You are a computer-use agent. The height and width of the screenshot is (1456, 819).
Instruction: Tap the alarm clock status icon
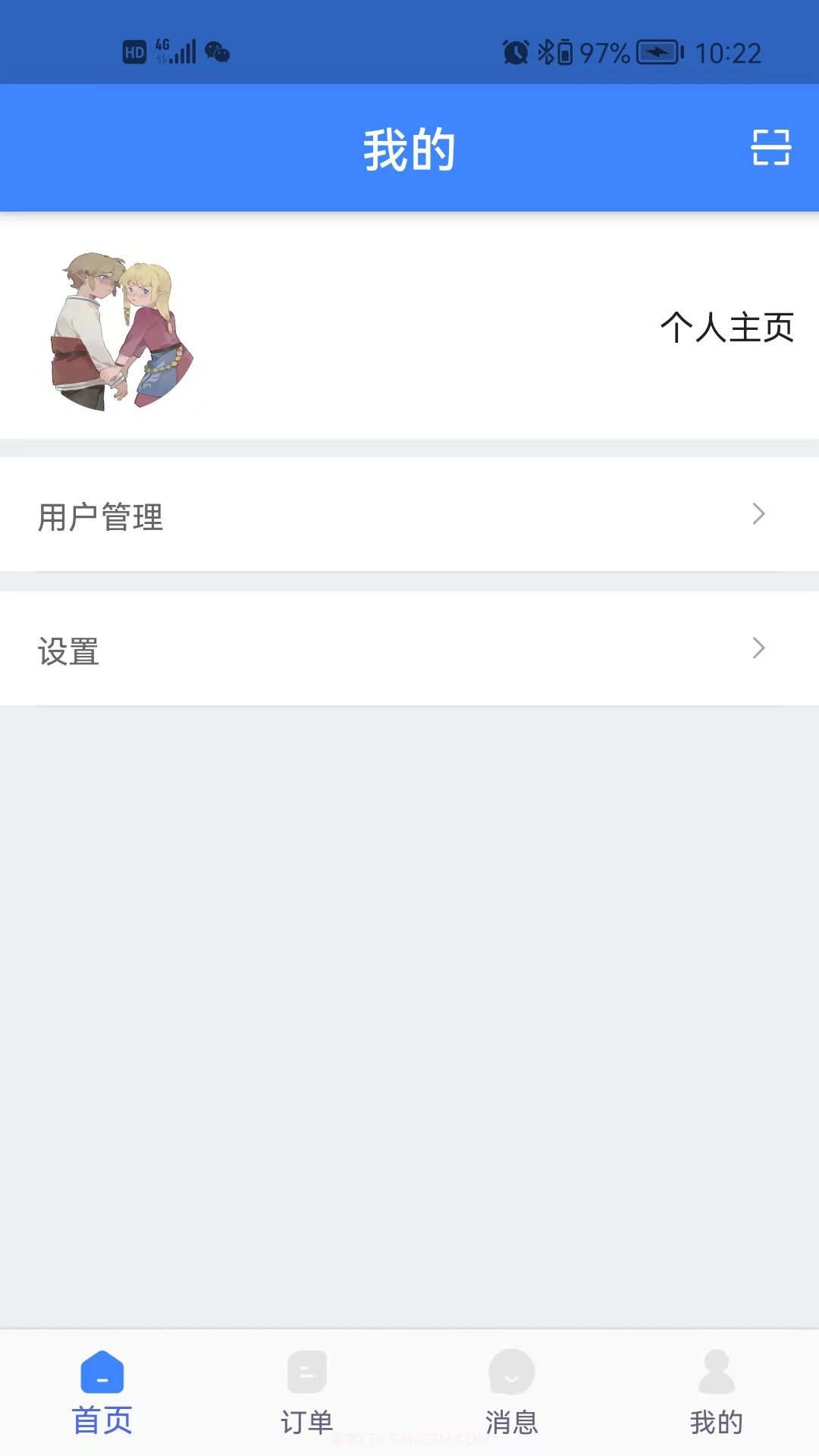click(516, 51)
